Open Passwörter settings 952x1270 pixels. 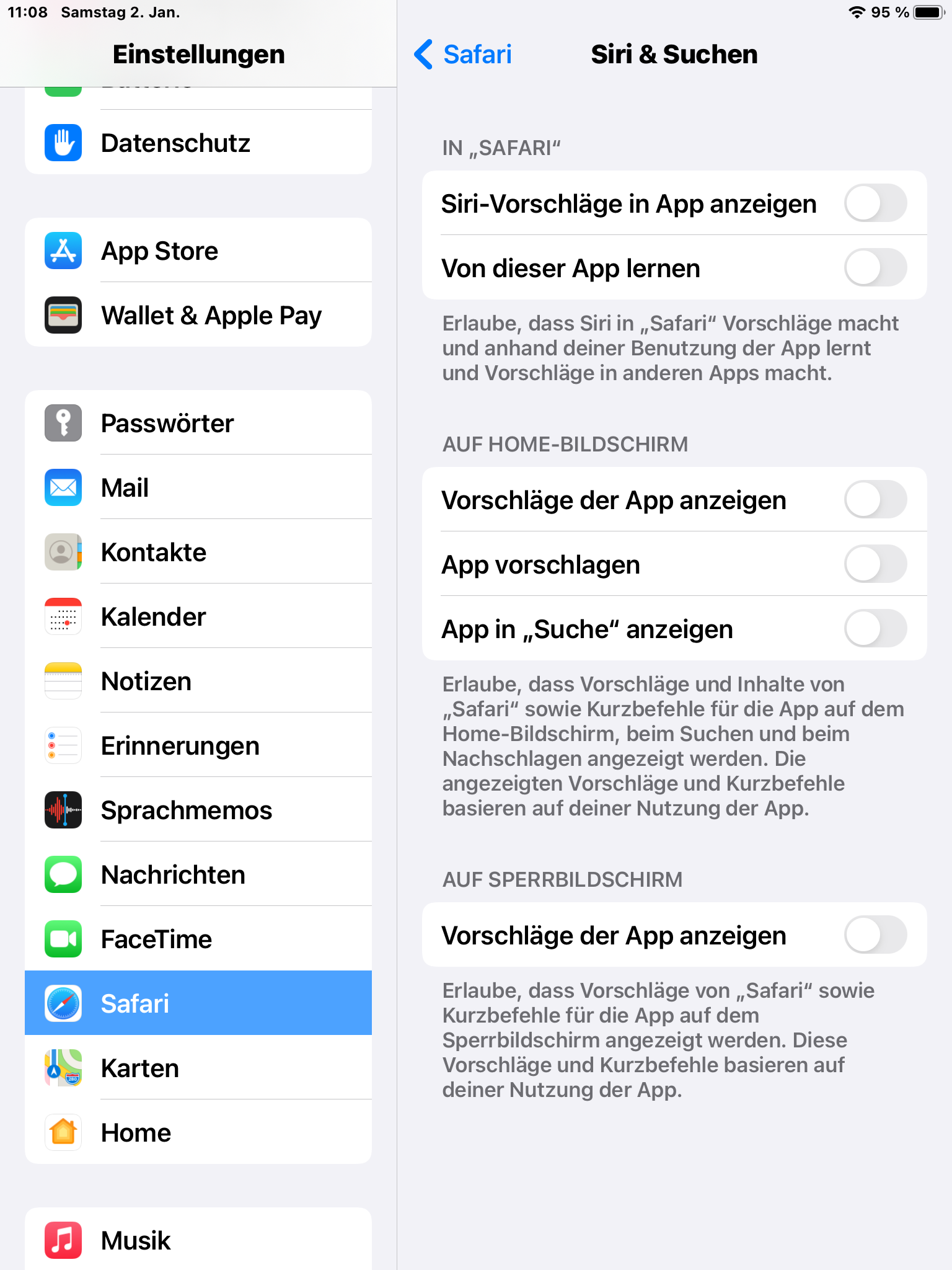pos(198,423)
